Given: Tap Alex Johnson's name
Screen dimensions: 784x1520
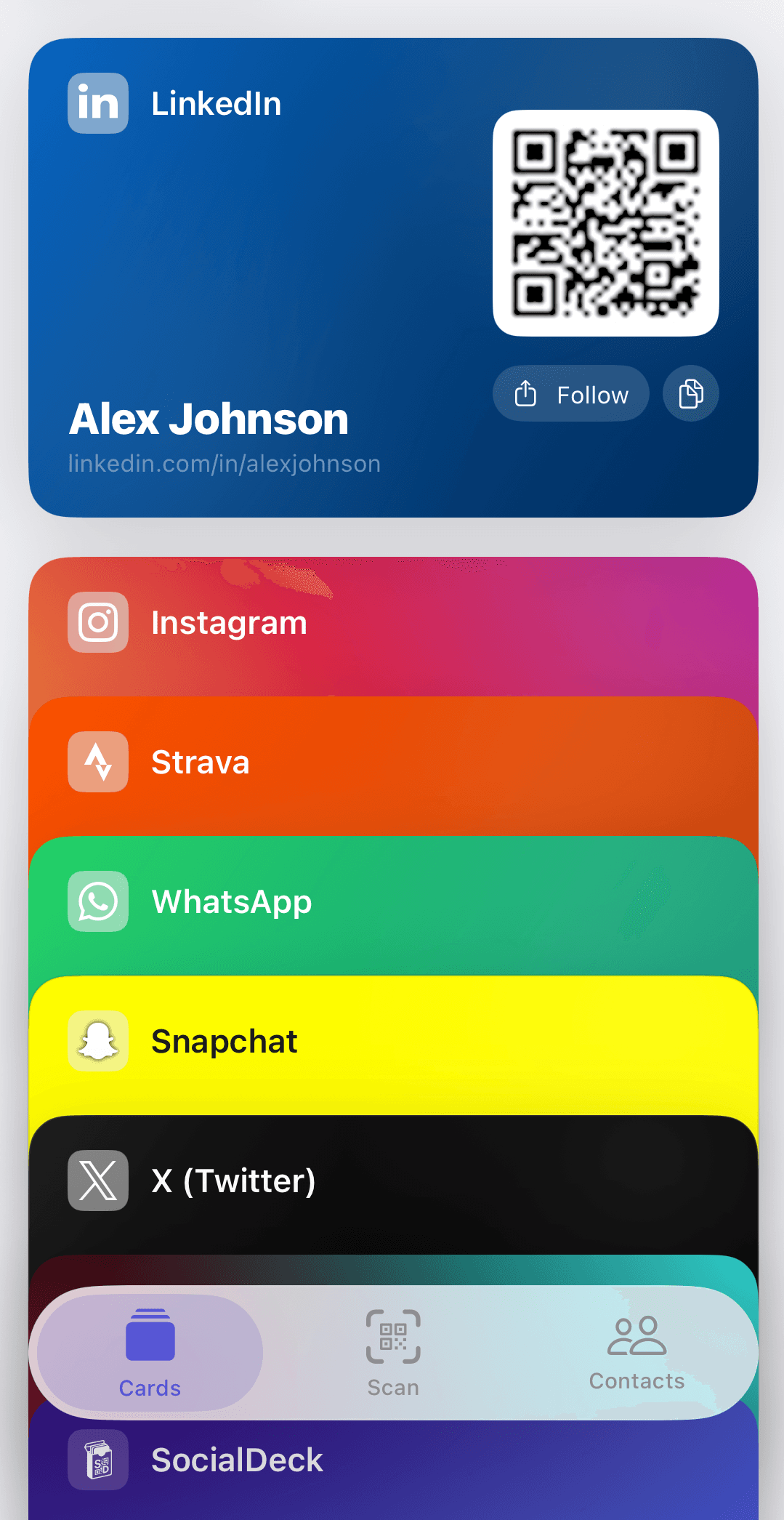Looking at the screenshot, I should click(209, 419).
